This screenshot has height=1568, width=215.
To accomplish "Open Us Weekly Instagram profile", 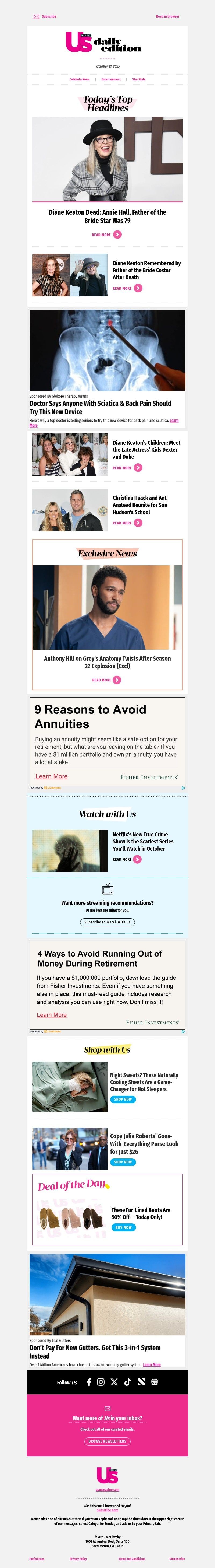I will (101, 1382).
